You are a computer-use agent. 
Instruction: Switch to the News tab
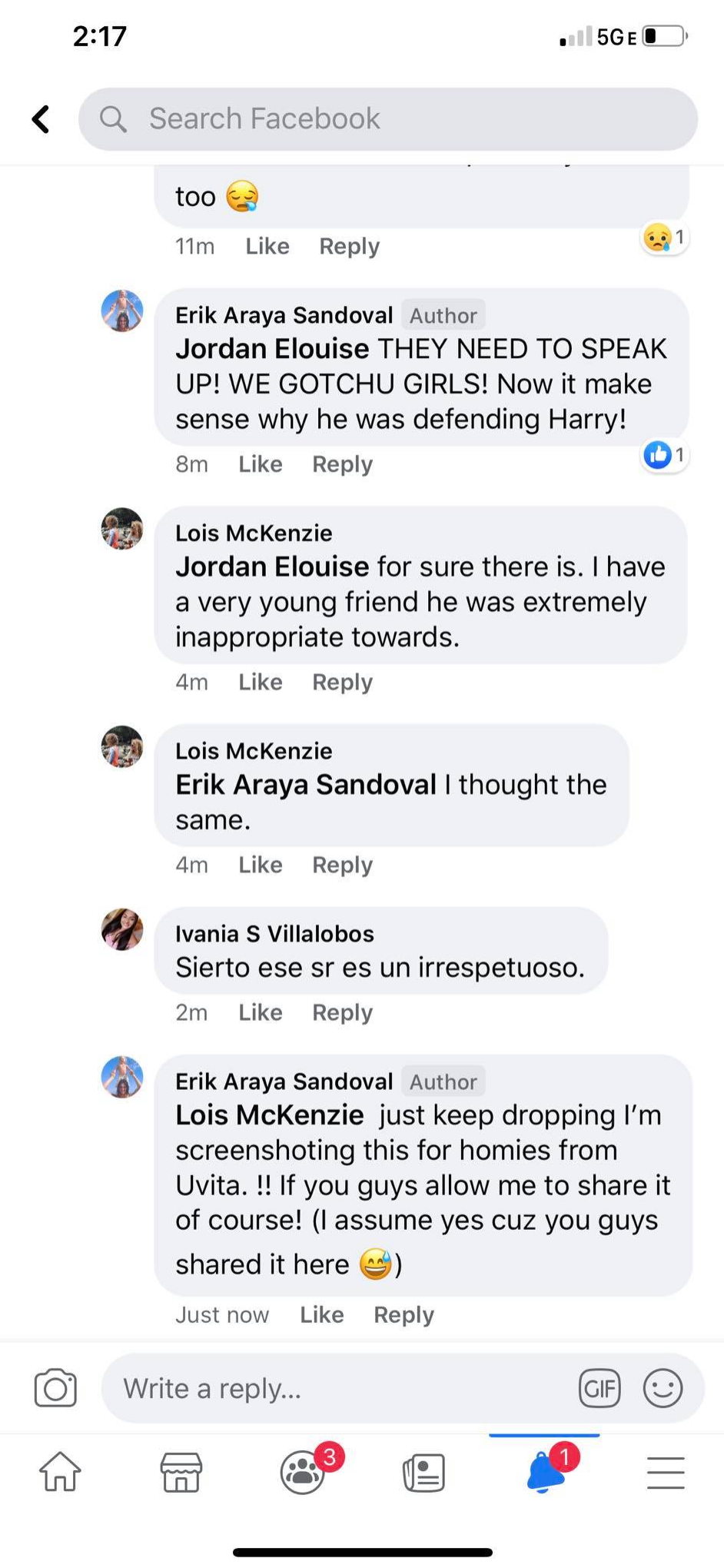(423, 1473)
